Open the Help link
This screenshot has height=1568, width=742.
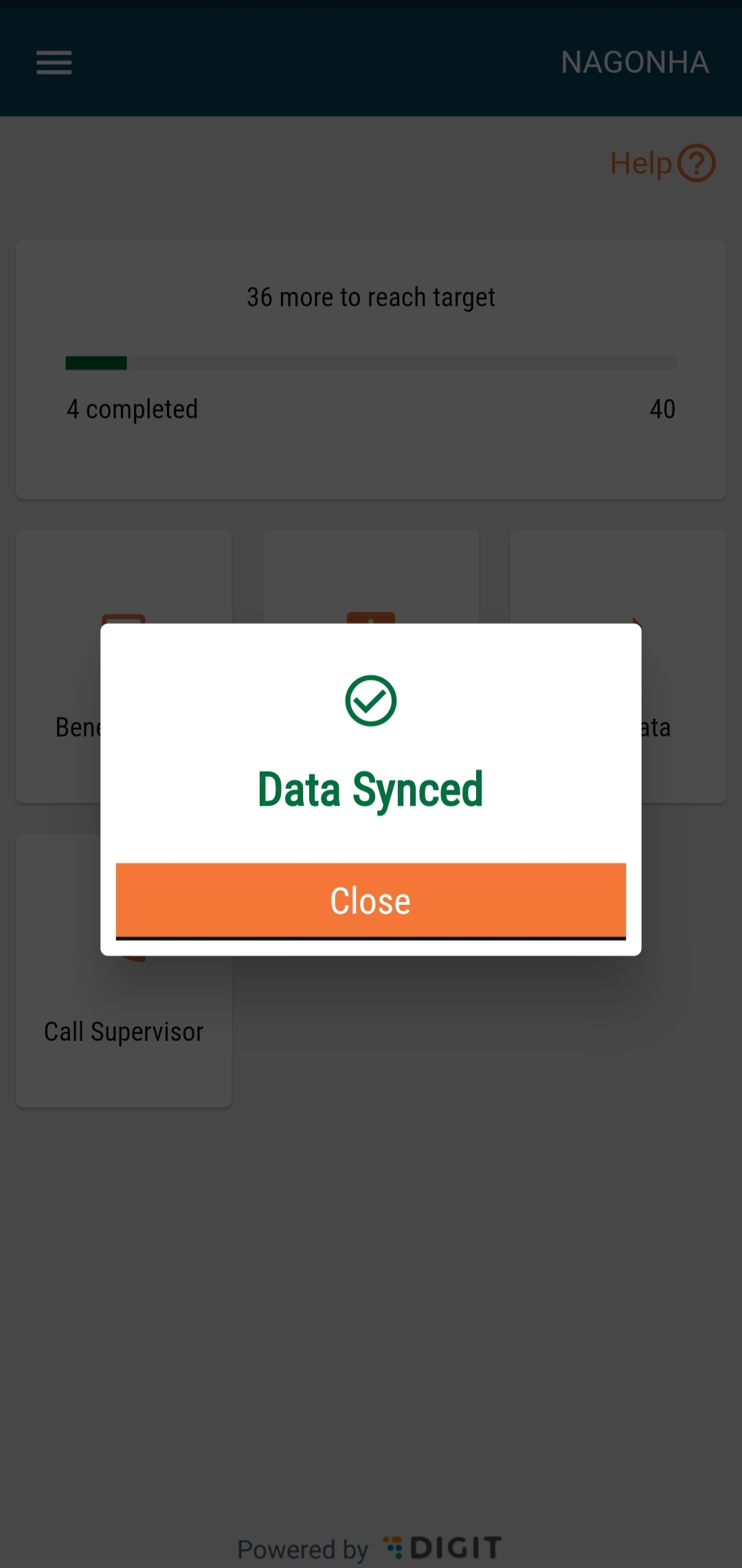[x=662, y=164]
